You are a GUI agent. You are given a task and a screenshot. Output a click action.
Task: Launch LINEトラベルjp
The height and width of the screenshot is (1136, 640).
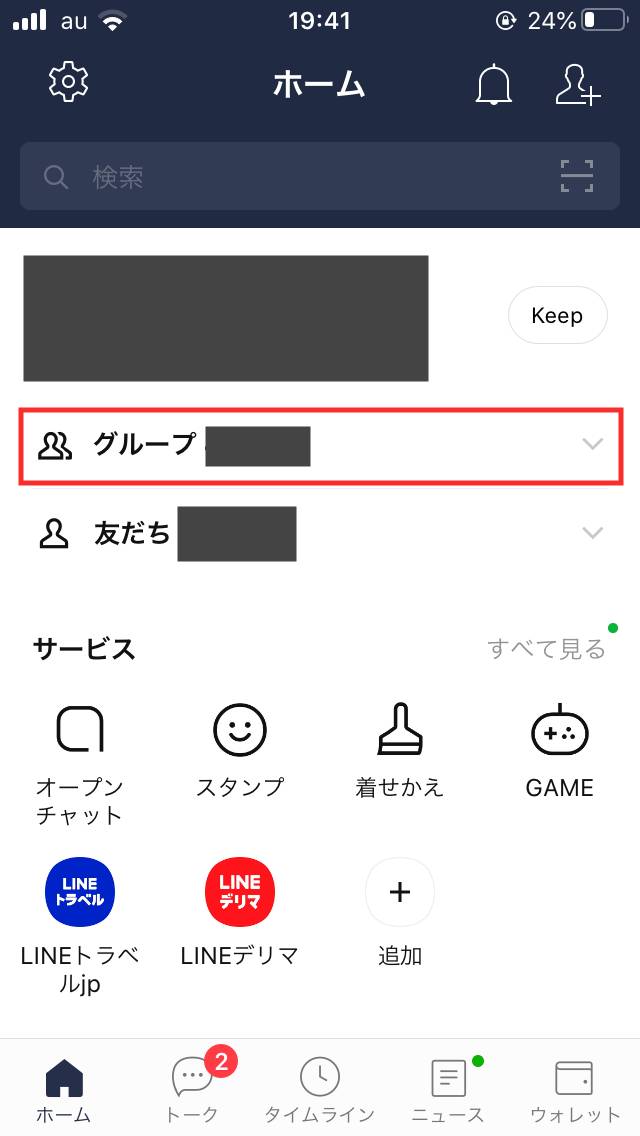80,927
